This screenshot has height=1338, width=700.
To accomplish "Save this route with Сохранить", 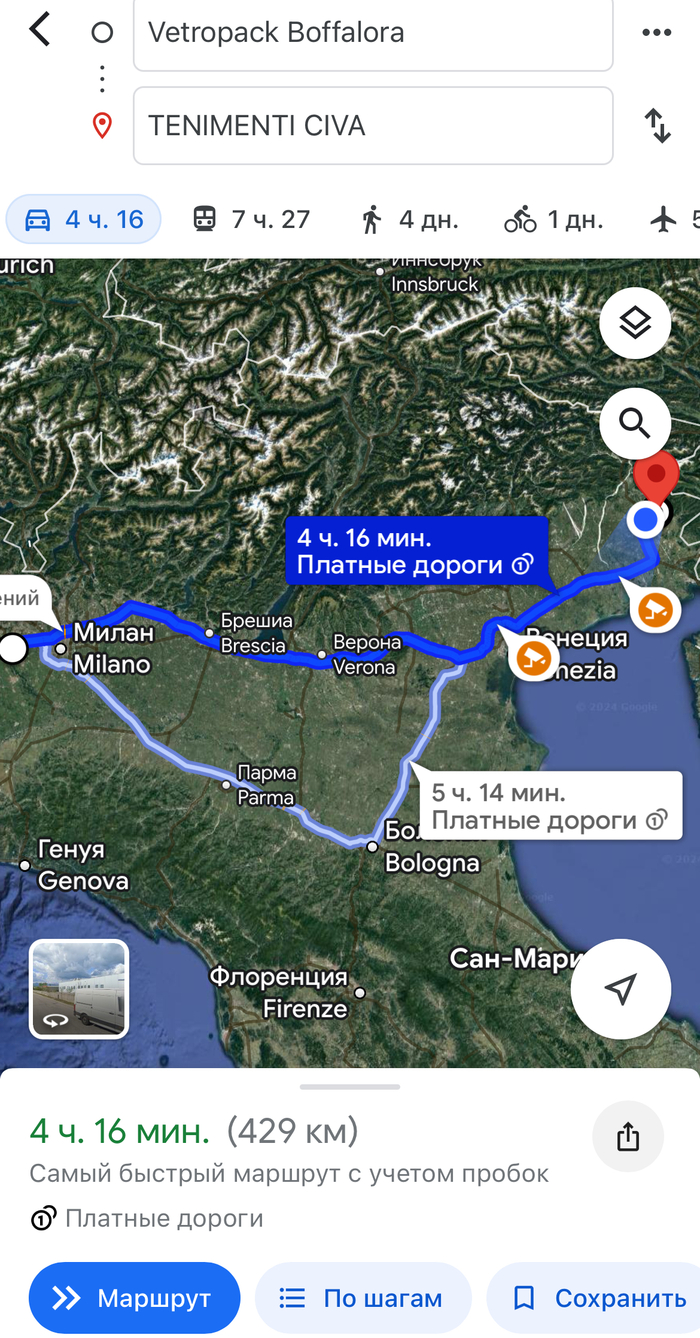I will tap(598, 1298).
